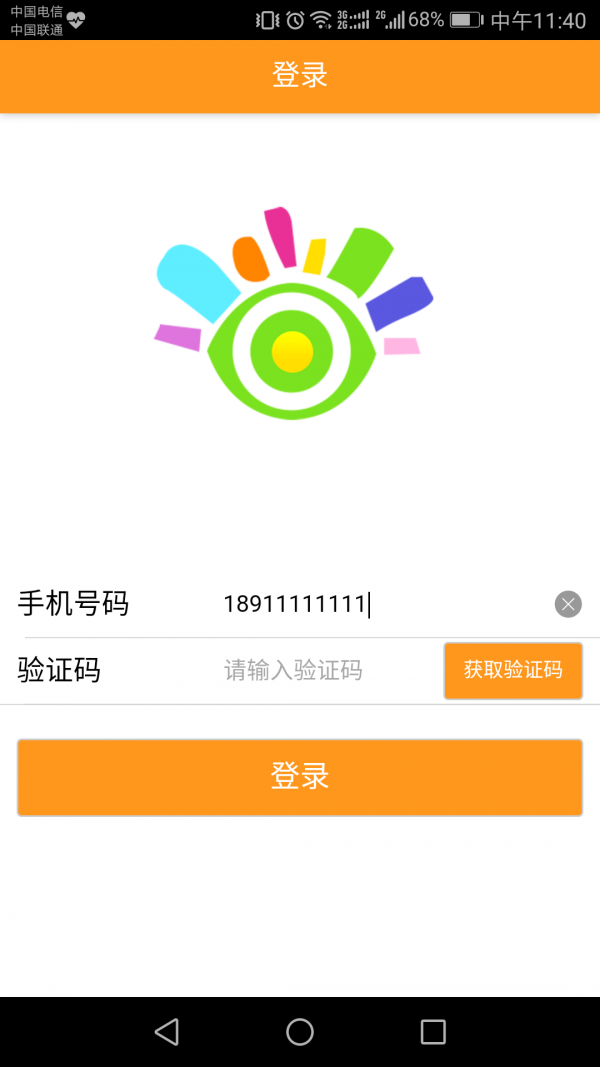Viewport: 600px width, 1067px height.
Task: Tap the large orange 登录 button
Action: click(x=300, y=777)
